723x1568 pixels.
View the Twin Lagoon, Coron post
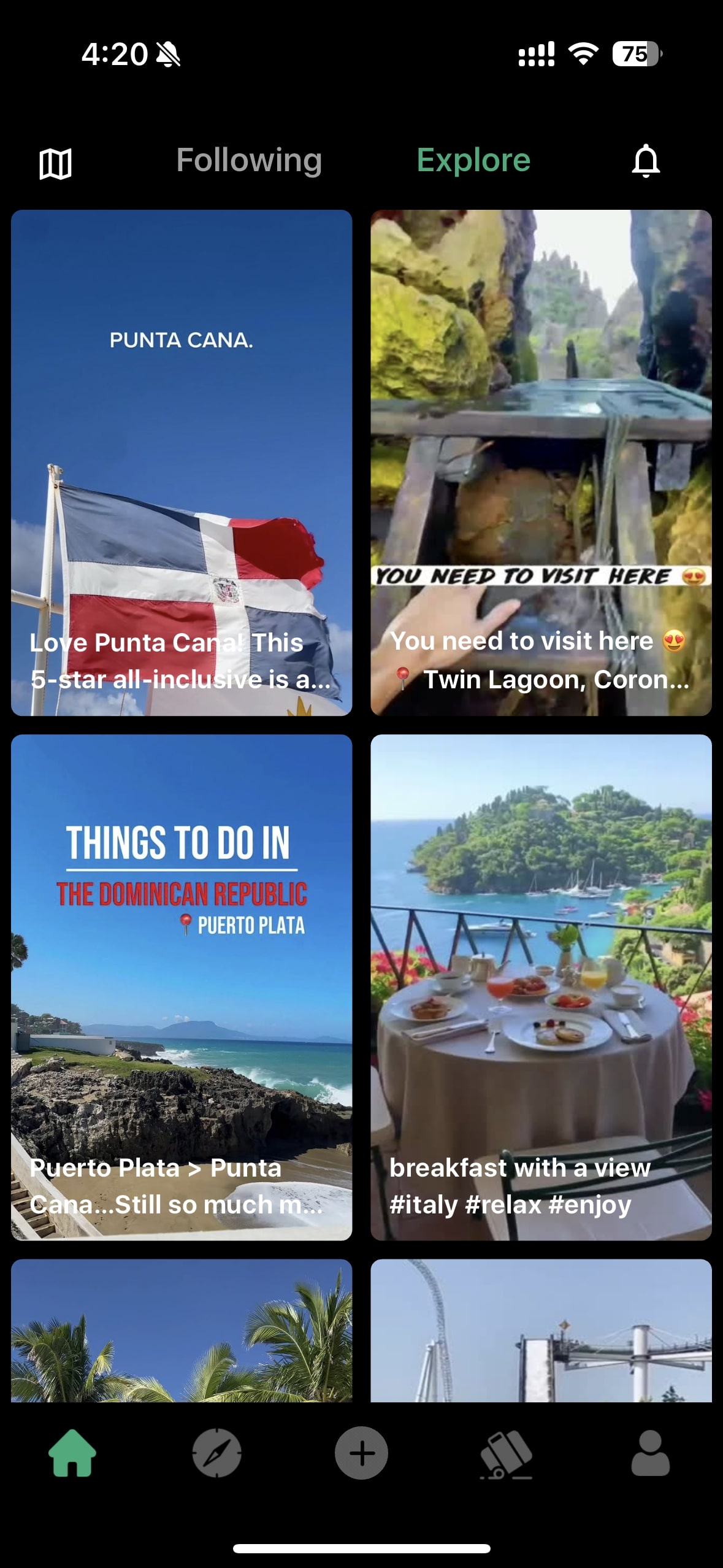[x=541, y=463]
